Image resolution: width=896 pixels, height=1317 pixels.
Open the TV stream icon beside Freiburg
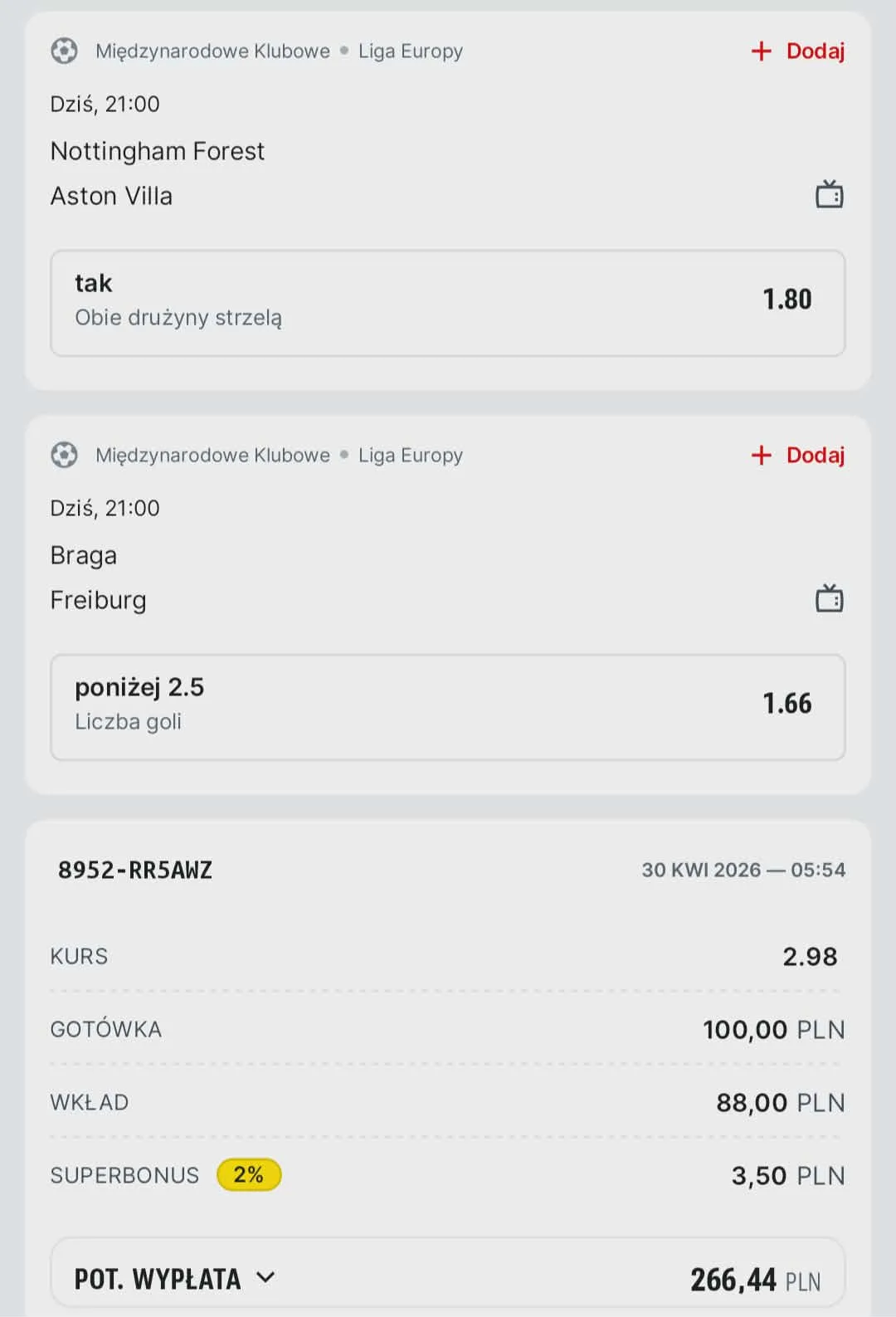pos(828,598)
